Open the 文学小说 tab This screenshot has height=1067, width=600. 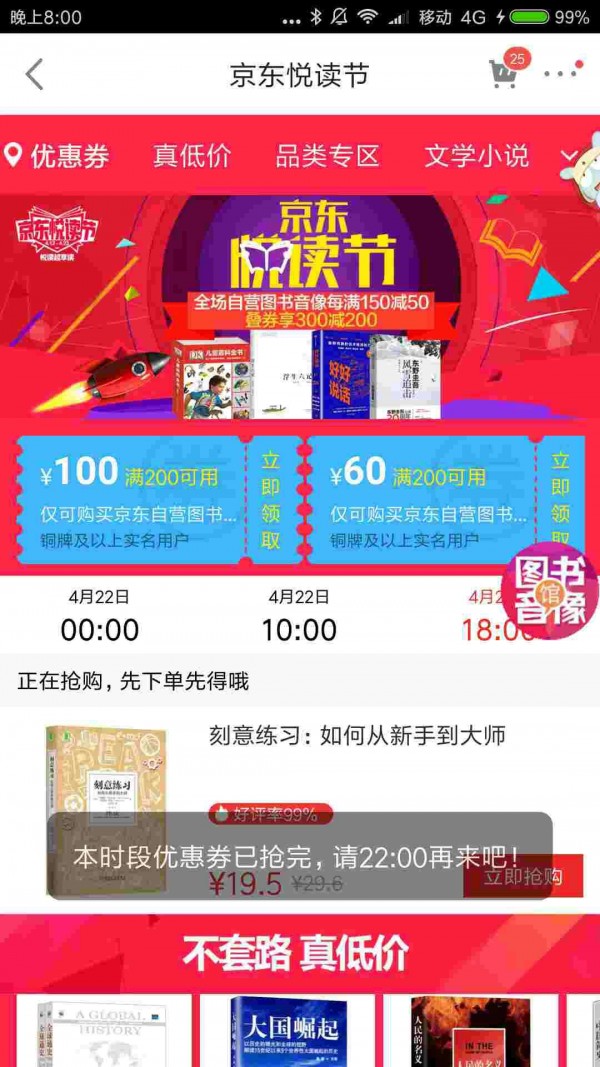pos(477,156)
